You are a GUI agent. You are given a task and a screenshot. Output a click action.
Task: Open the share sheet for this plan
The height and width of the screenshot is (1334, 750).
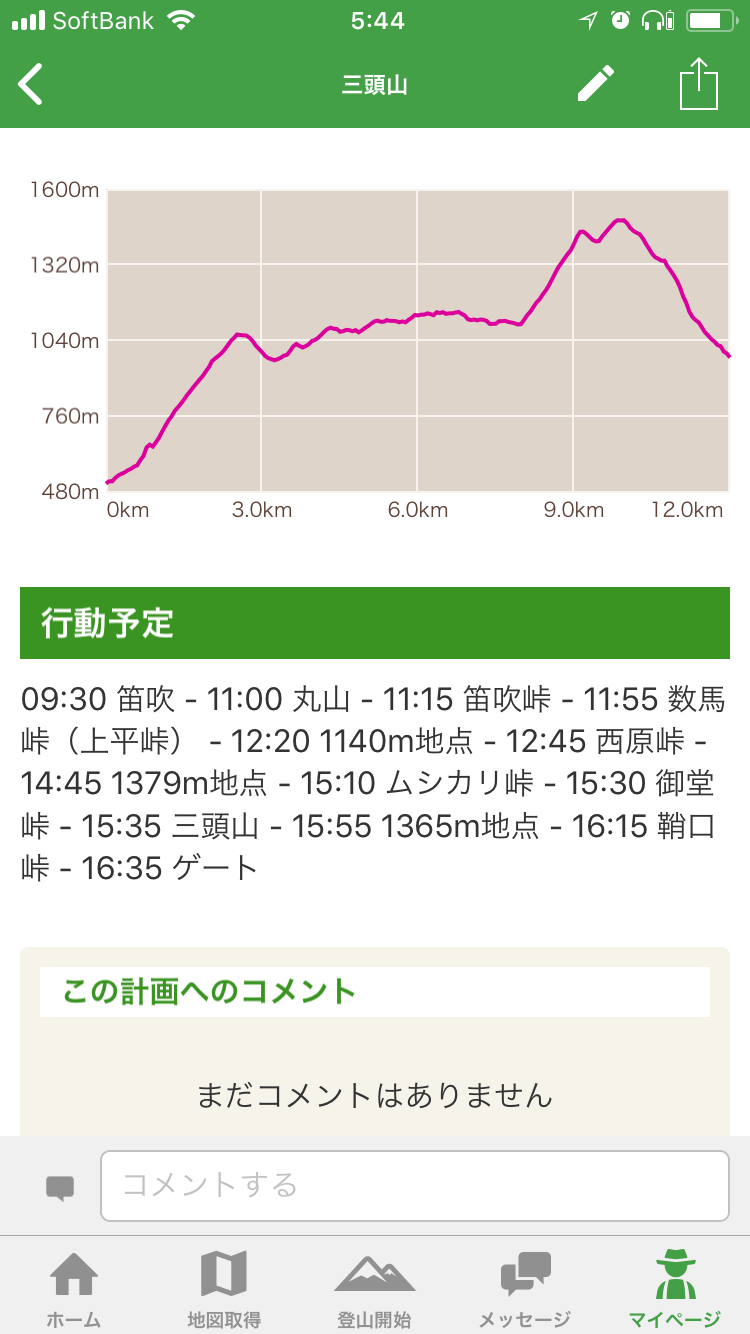(699, 84)
